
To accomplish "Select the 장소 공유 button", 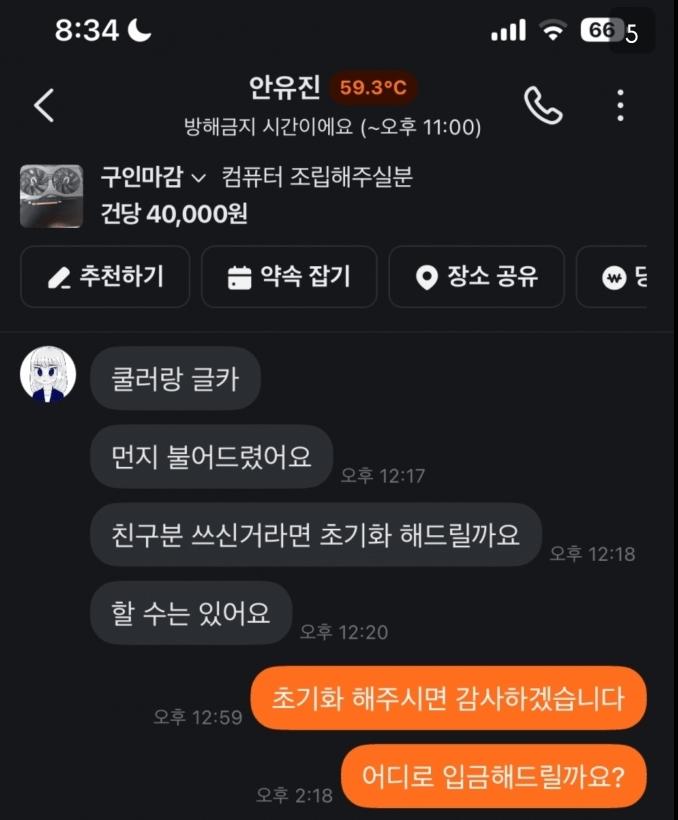I will pos(476,277).
